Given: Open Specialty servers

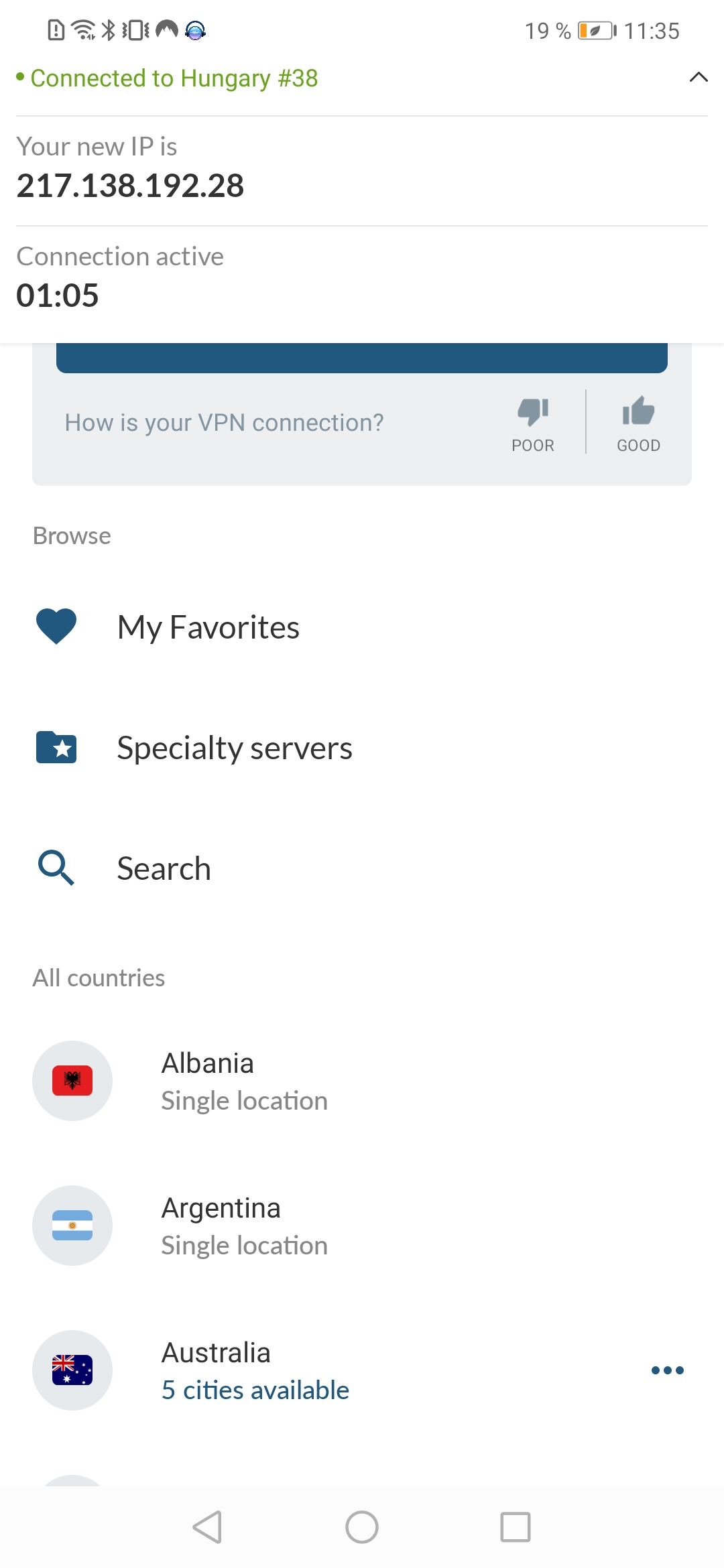Looking at the screenshot, I should [x=362, y=748].
